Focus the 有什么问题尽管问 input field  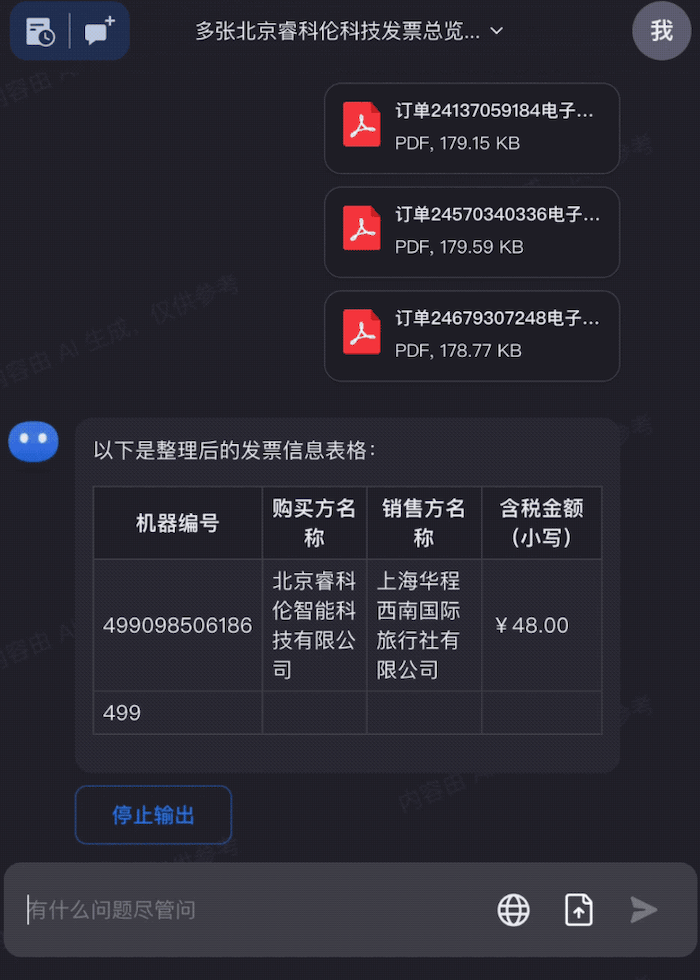click(250, 910)
